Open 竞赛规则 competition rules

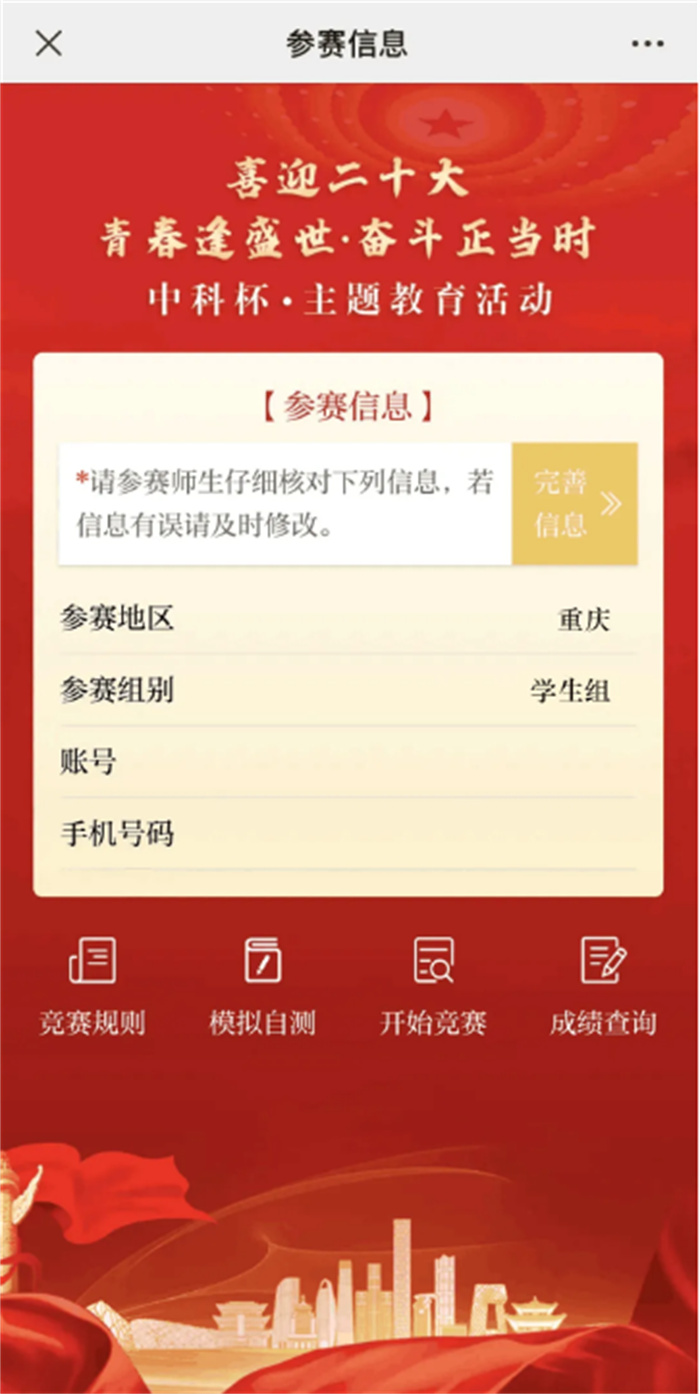tap(92, 985)
